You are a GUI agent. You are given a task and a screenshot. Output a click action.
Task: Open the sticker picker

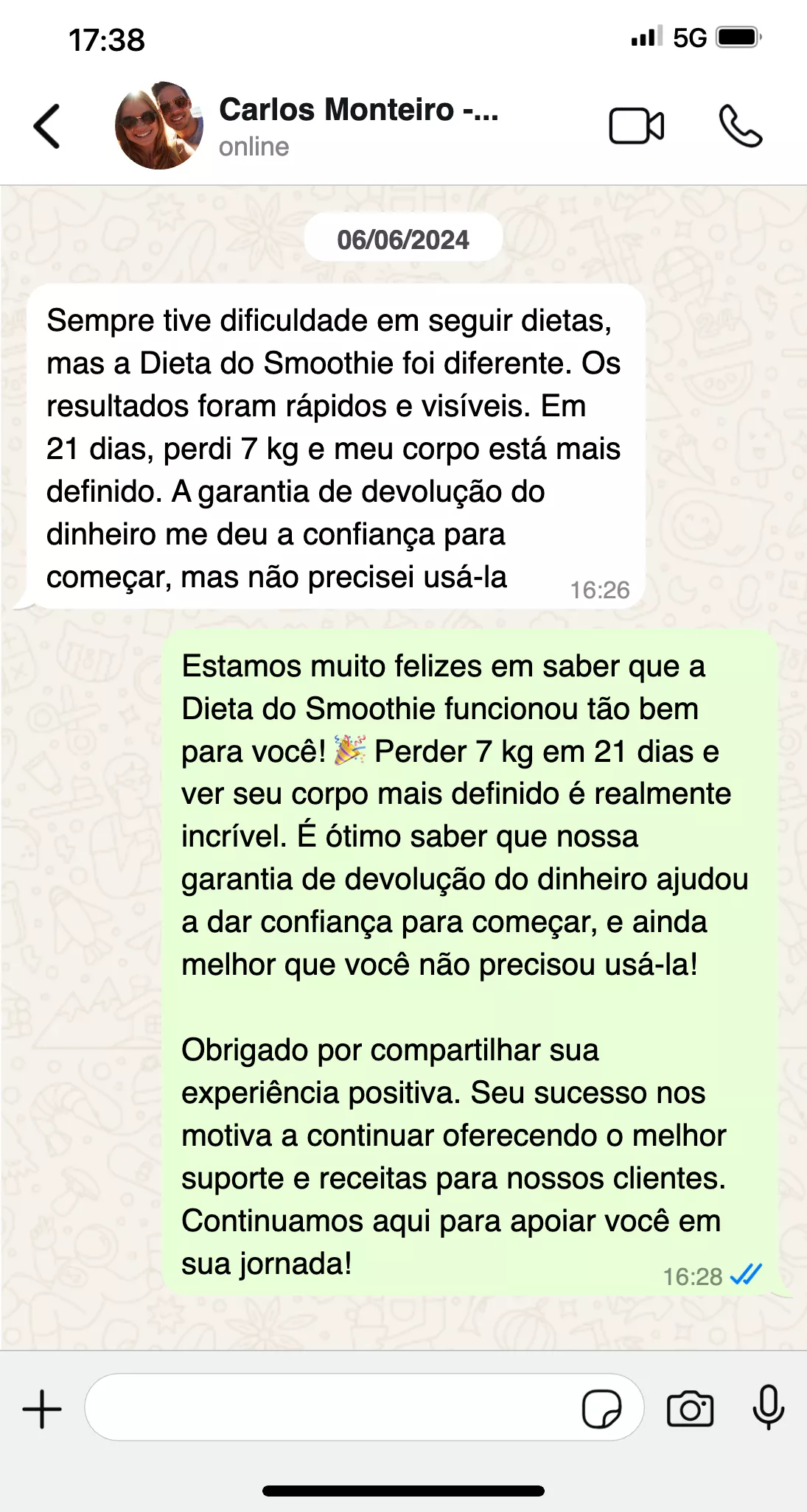[601, 1409]
